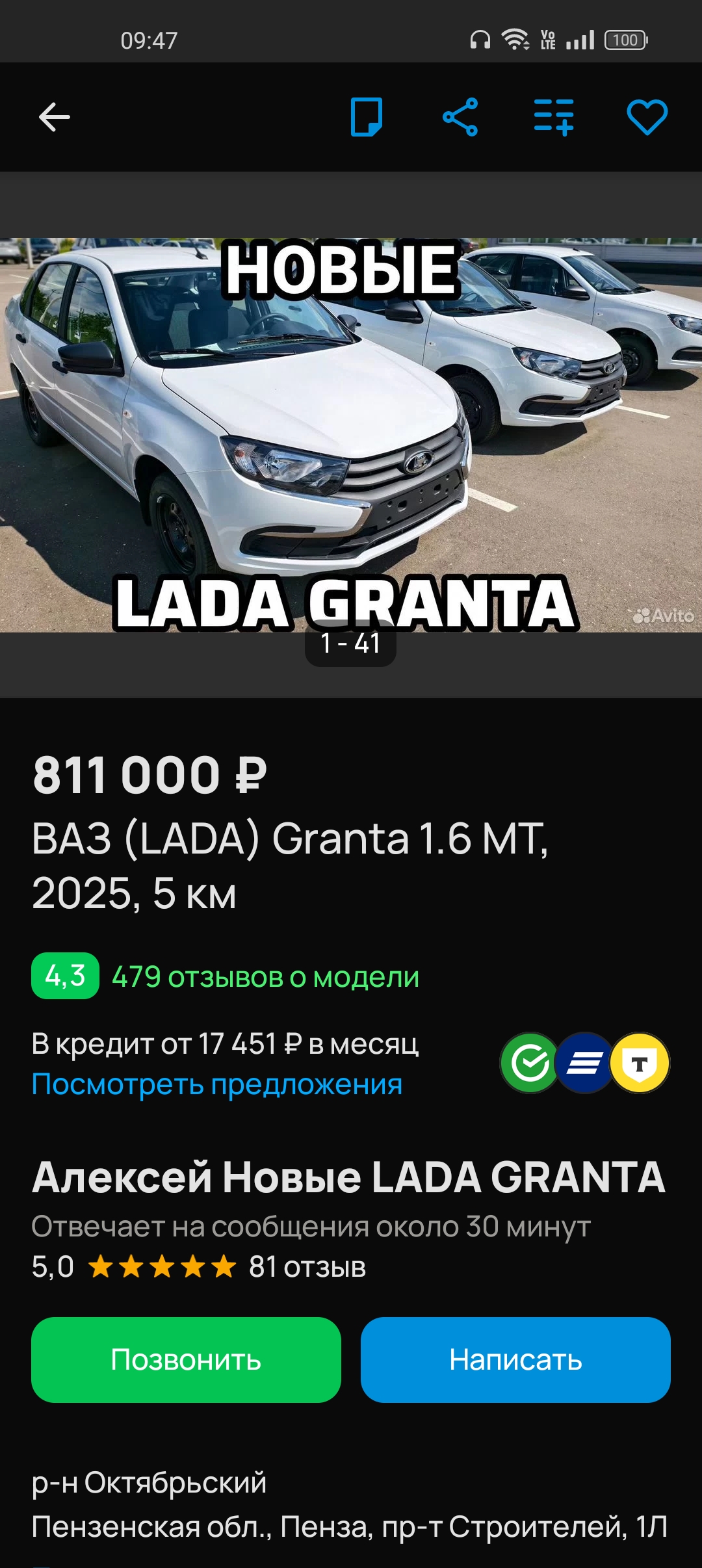This screenshot has height=1568, width=702.
Task: Share this Lada Granta listing
Action: tap(460, 118)
